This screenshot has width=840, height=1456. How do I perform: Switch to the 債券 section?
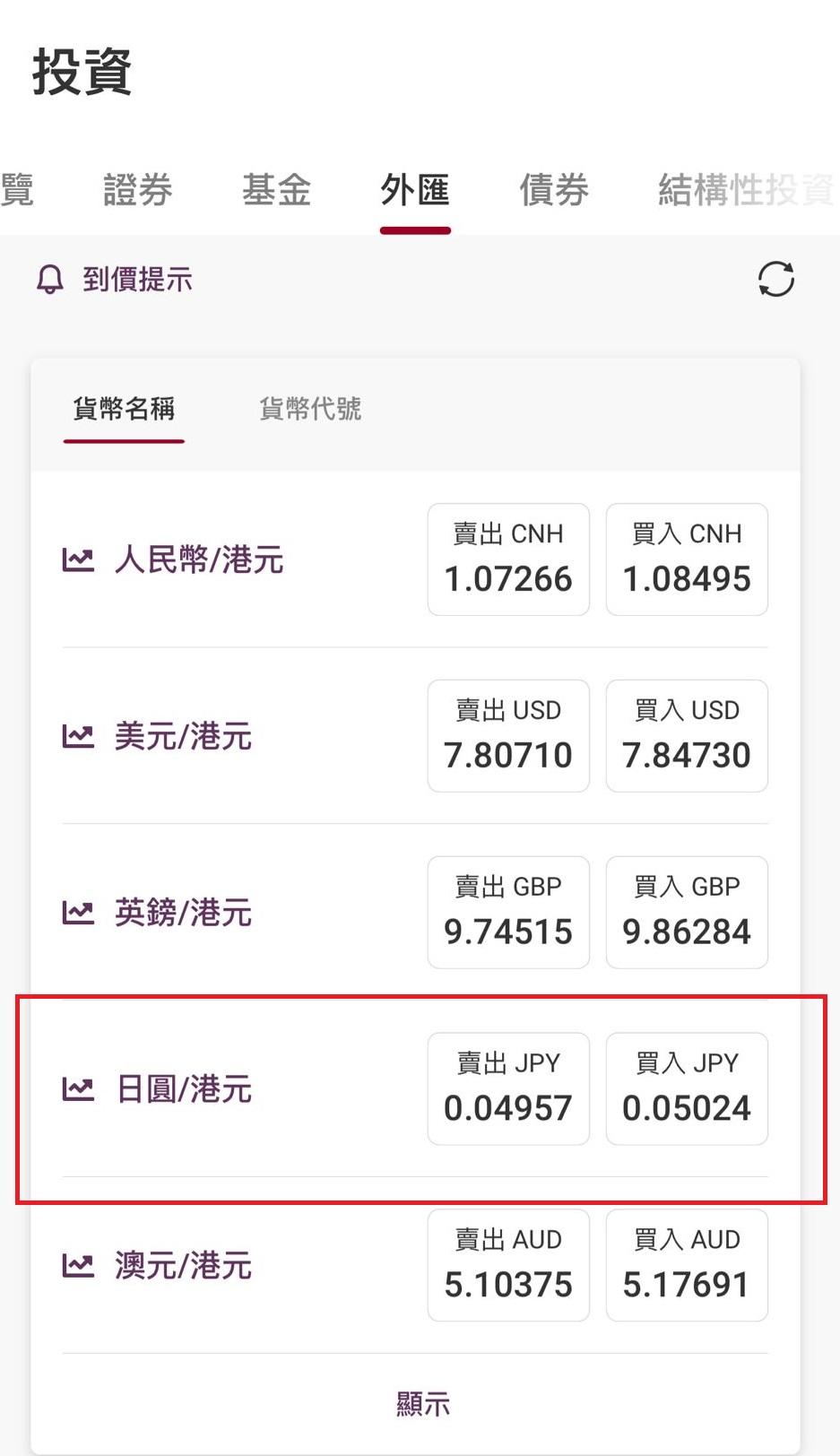(x=553, y=191)
